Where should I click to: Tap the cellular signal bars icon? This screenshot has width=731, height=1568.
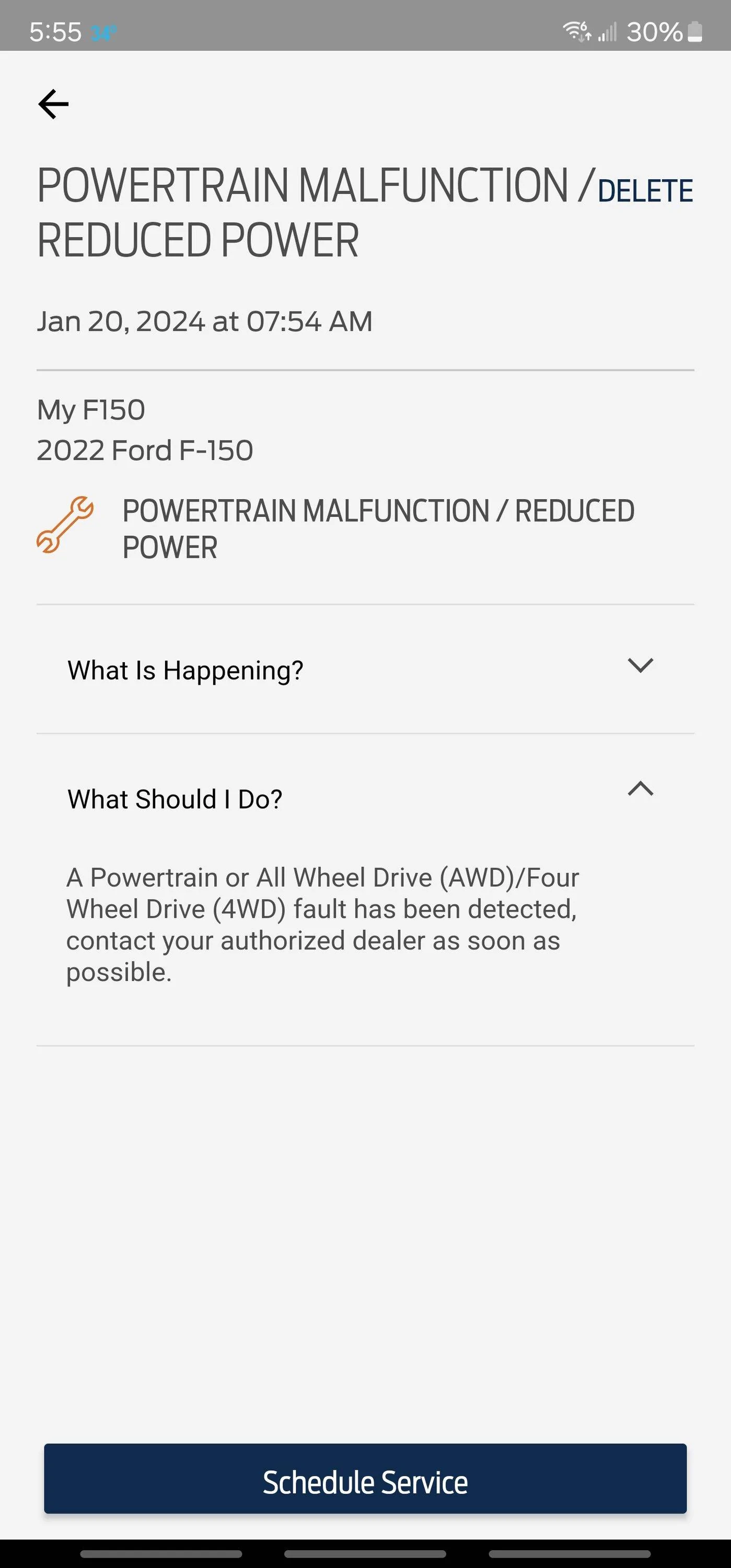pyautogui.click(x=609, y=32)
